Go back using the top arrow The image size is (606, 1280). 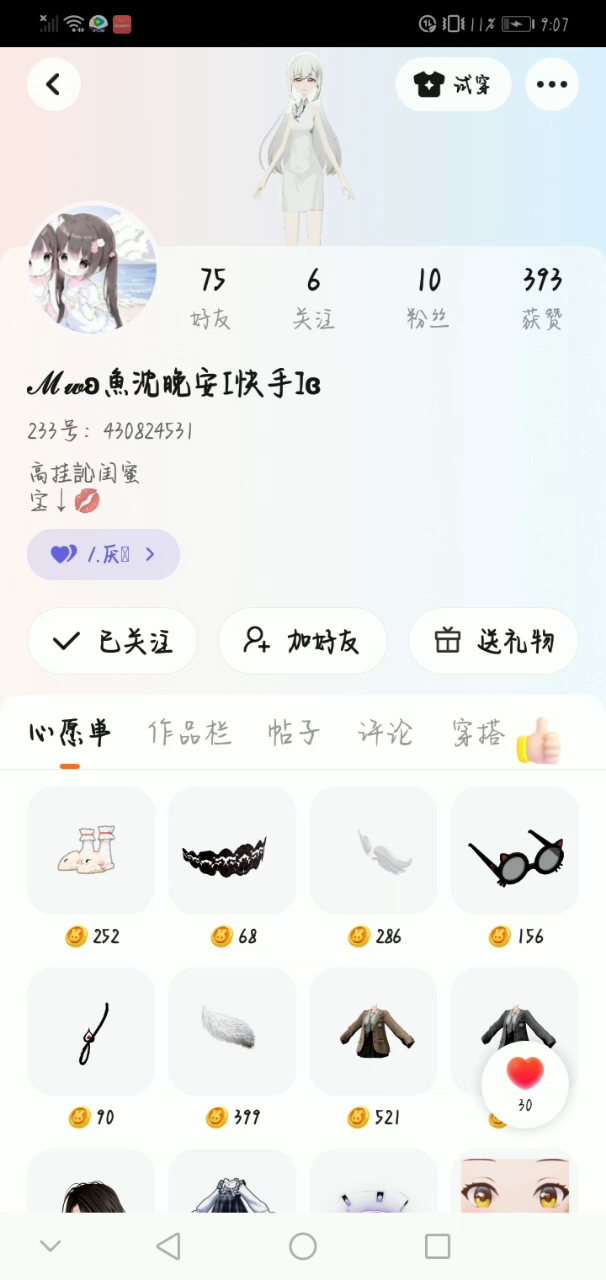[x=54, y=85]
